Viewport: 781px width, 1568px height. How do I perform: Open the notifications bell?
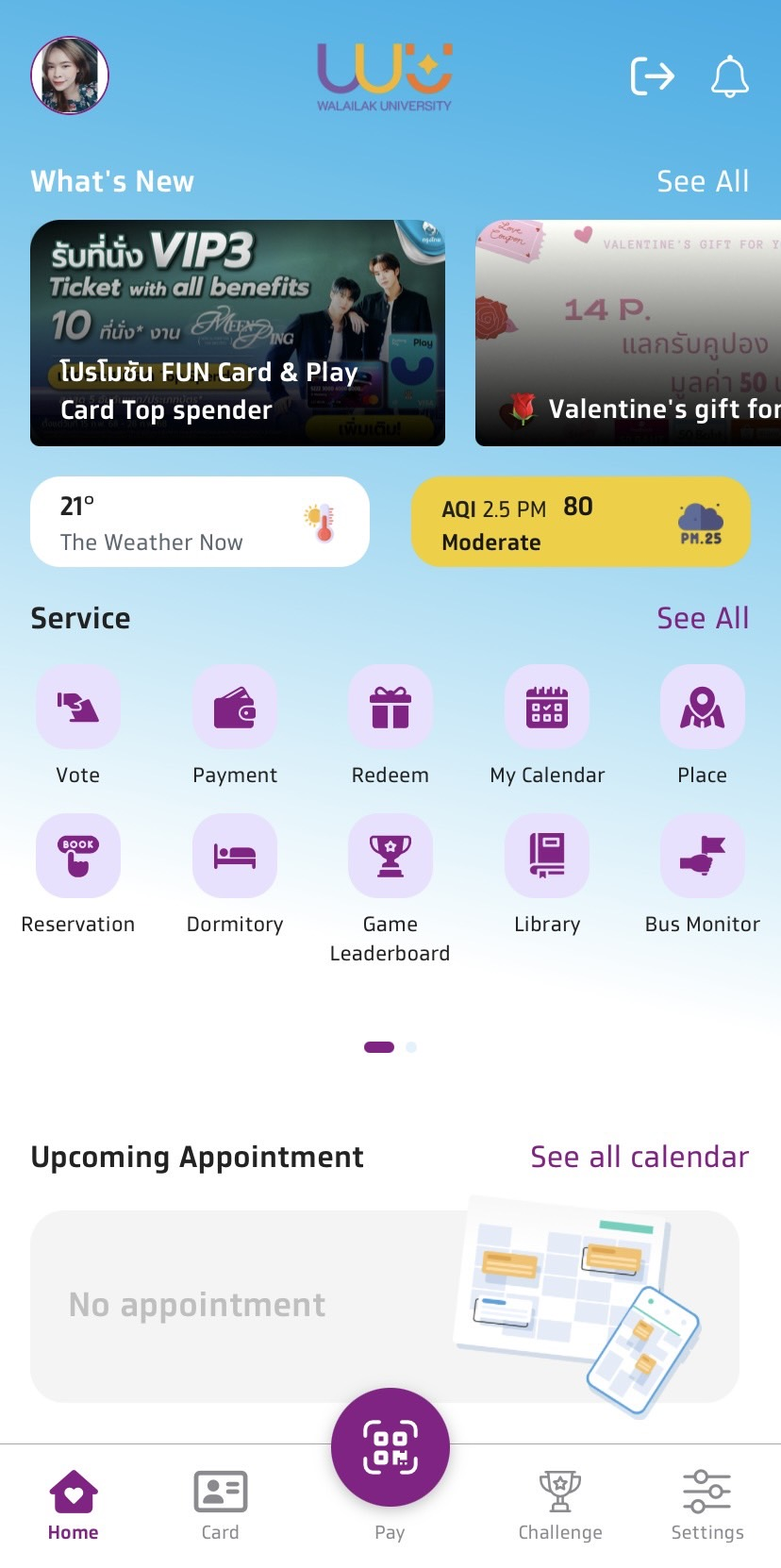pos(729,76)
